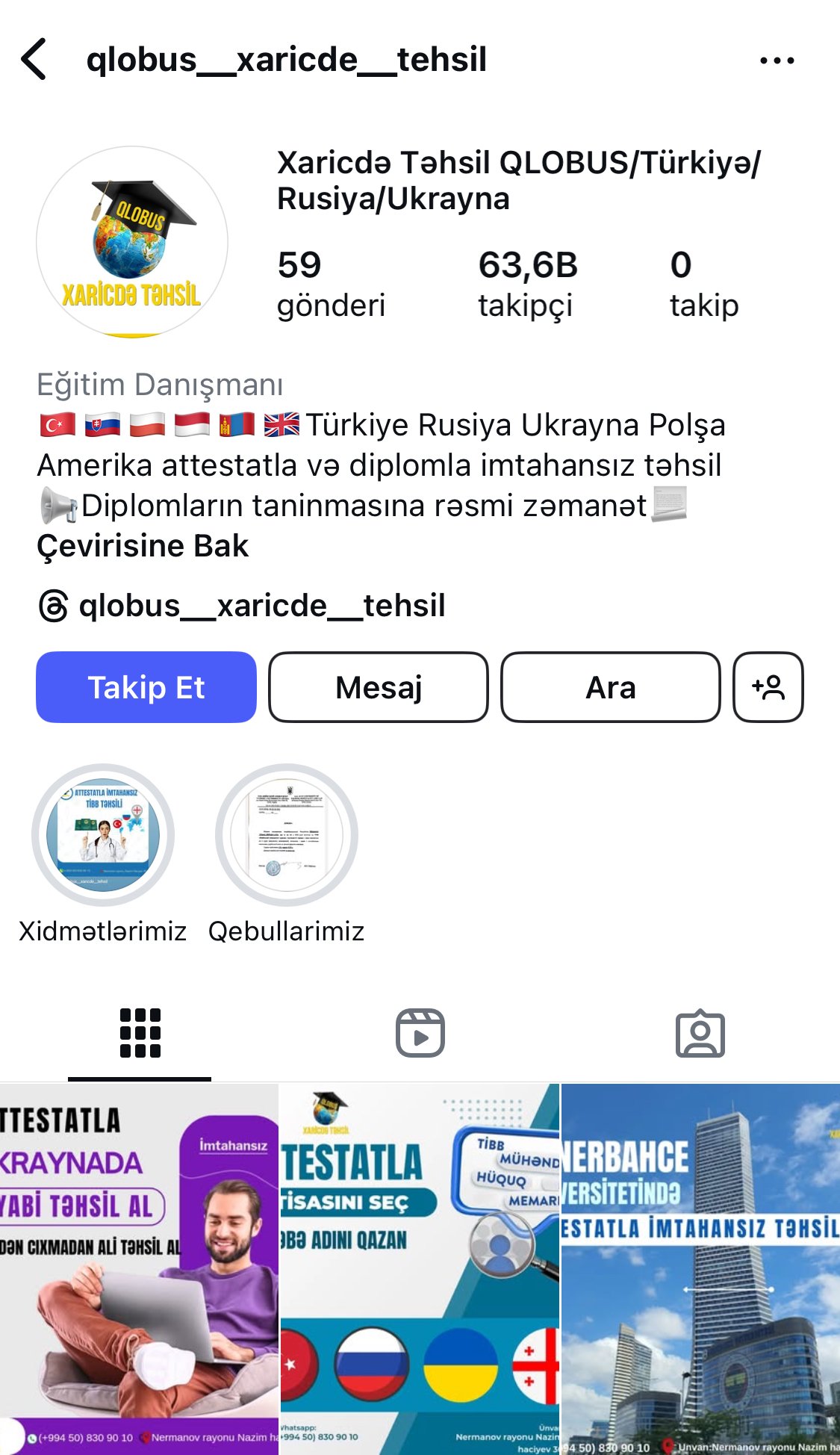
Task: Switch to the Reels tab
Action: tap(420, 1034)
